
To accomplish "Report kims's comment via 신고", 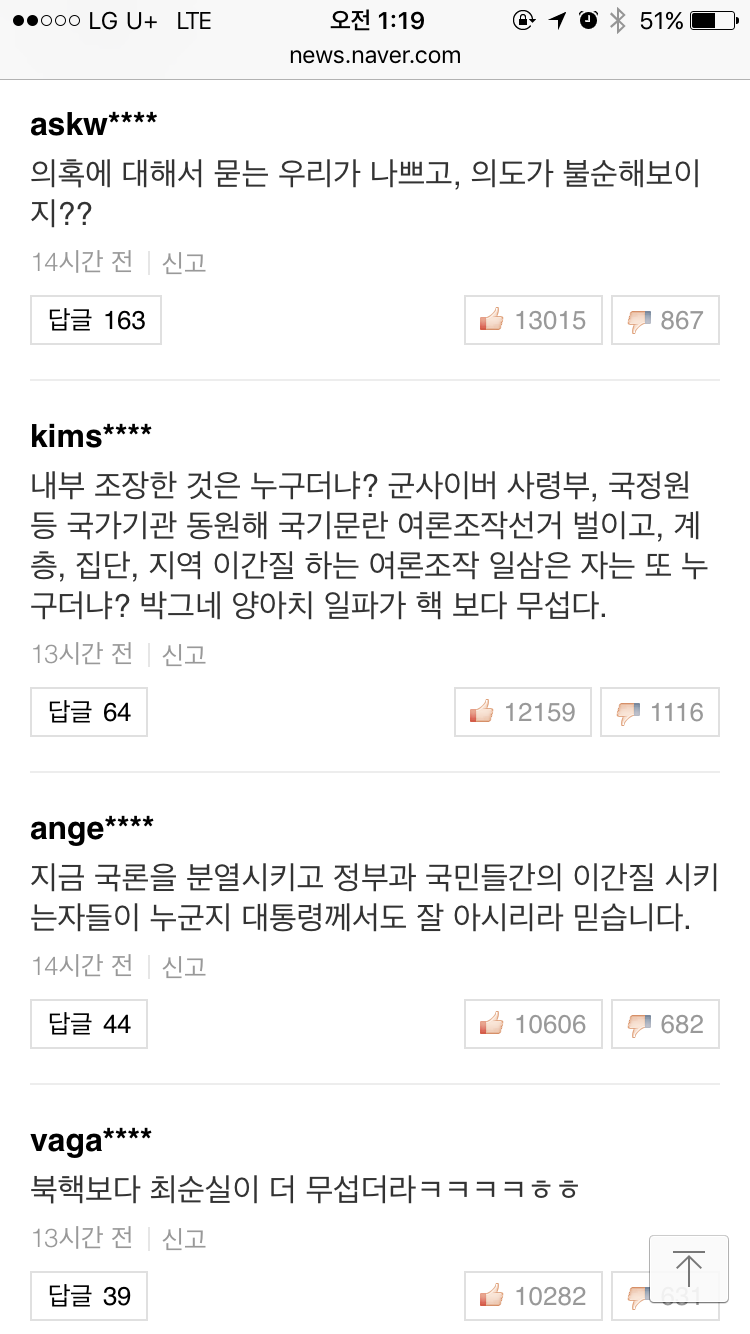I will pos(184,655).
